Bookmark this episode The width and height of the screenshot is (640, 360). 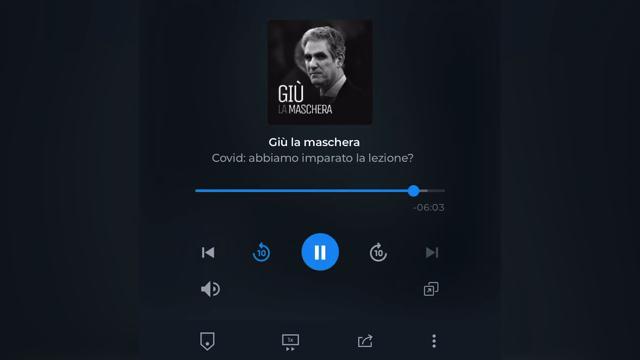pyautogui.click(x=207, y=341)
